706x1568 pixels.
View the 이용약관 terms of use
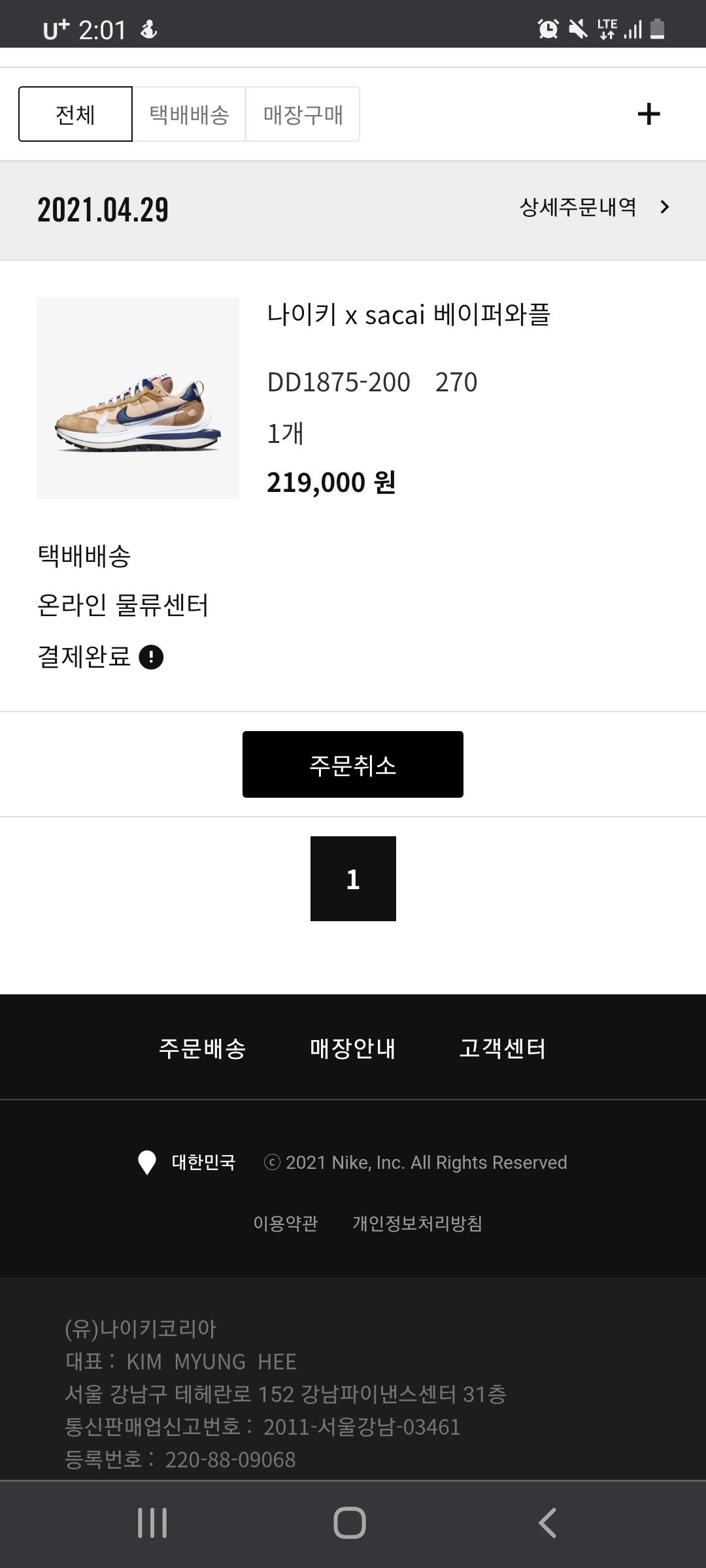click(286, 1223)
